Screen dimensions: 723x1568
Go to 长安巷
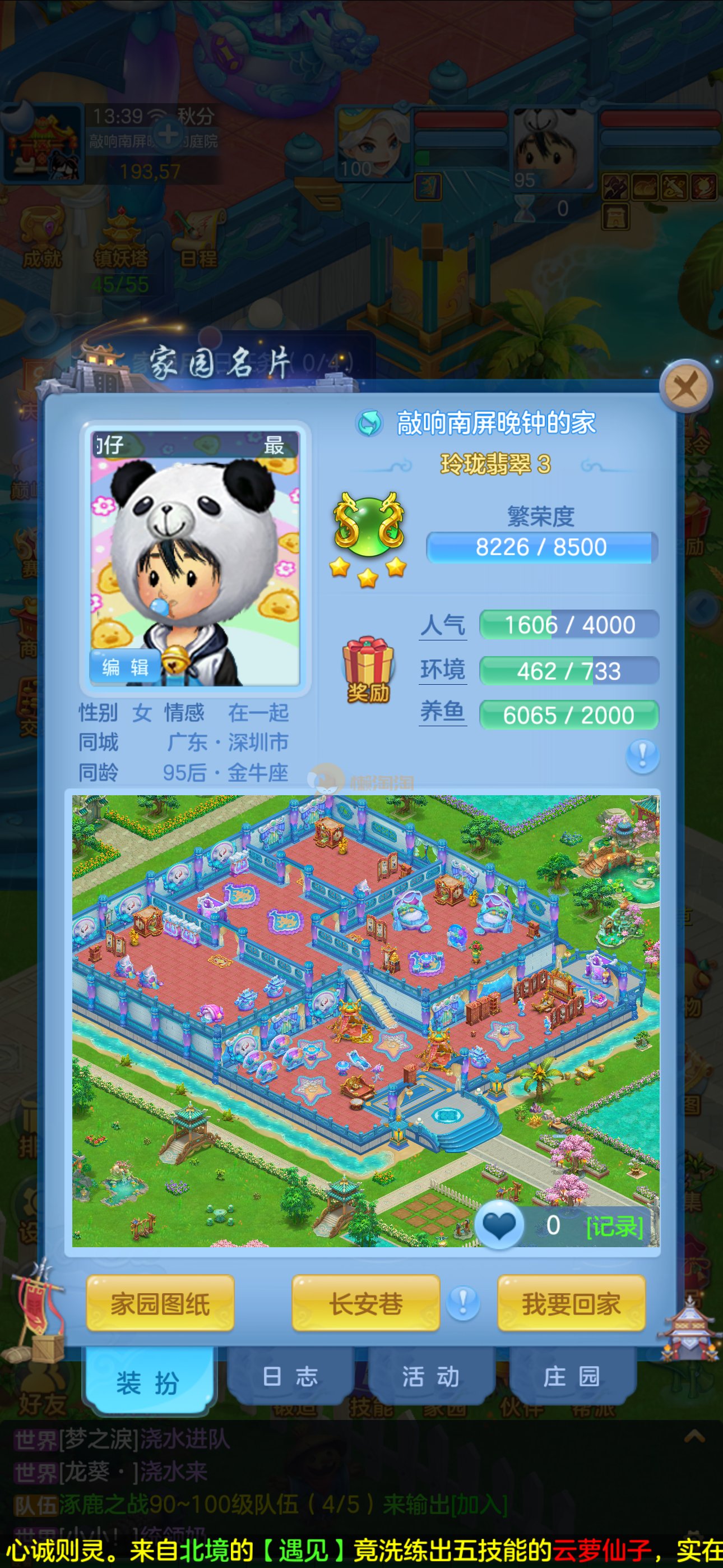click(x=366, y=1304)
